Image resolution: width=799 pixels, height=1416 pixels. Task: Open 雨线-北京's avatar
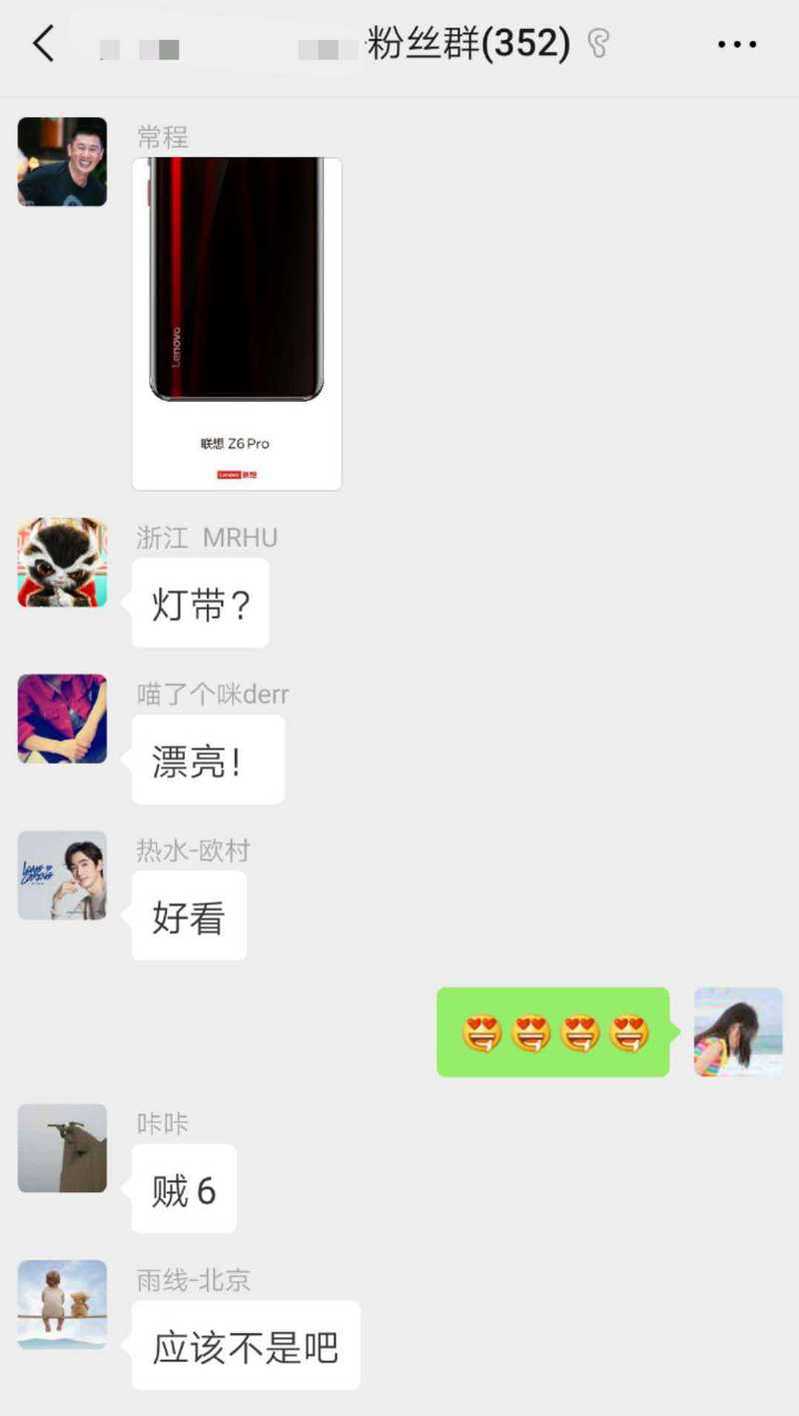click(x=62, y=1304)
